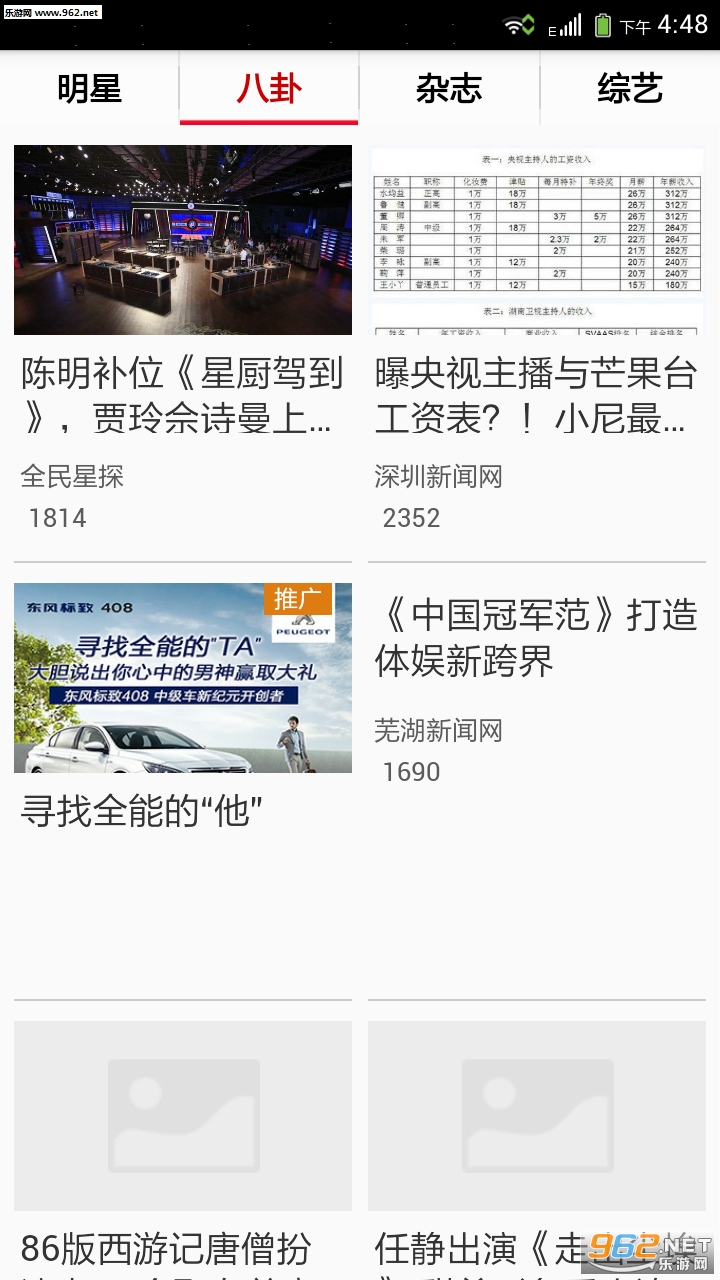The height and width of the screenshot is (1280, 720).
Task: Select the 八卦 tab
Action: [269, 89]
